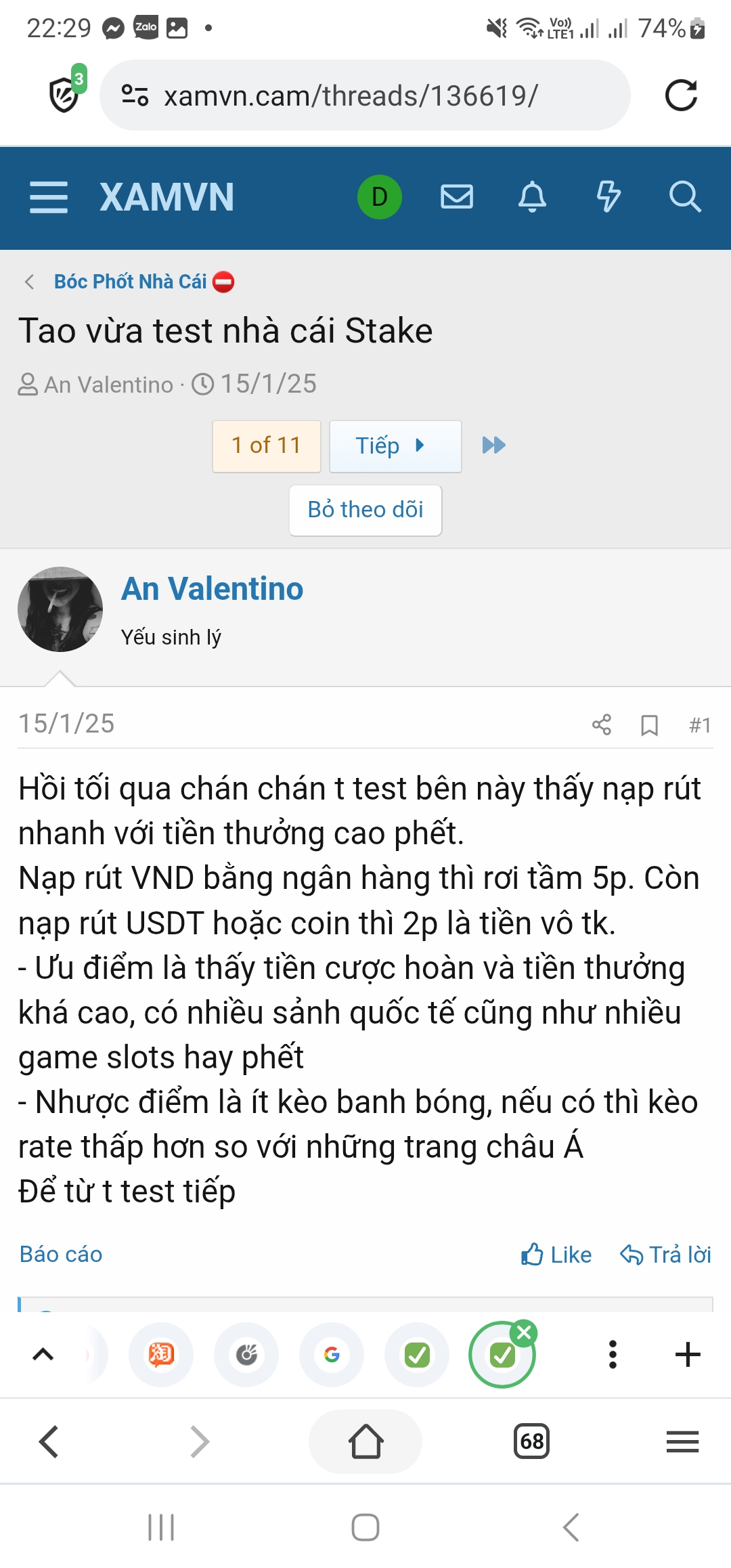
Task: Report the post via Báo cáo
Action: pos(61,1255)
